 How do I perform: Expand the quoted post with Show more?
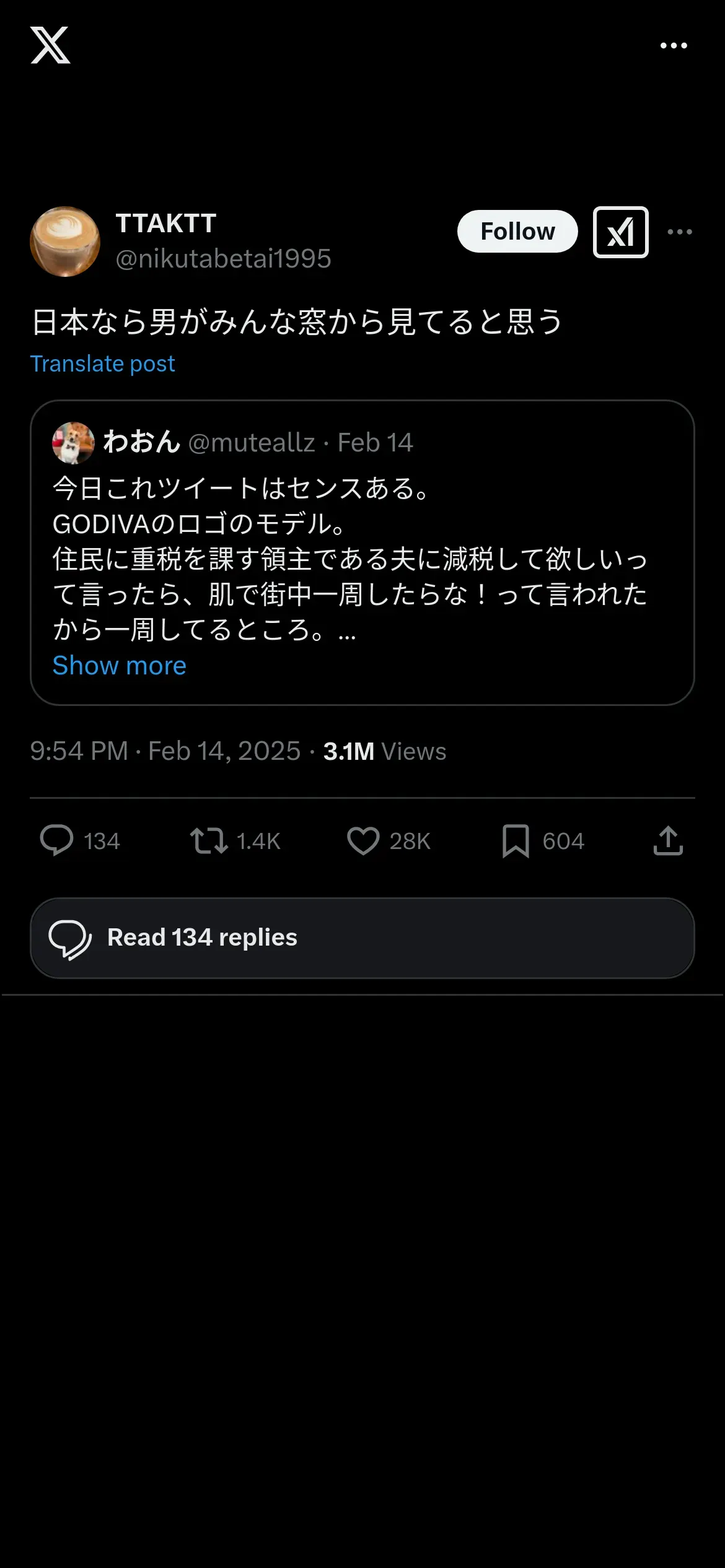point(119,666)
